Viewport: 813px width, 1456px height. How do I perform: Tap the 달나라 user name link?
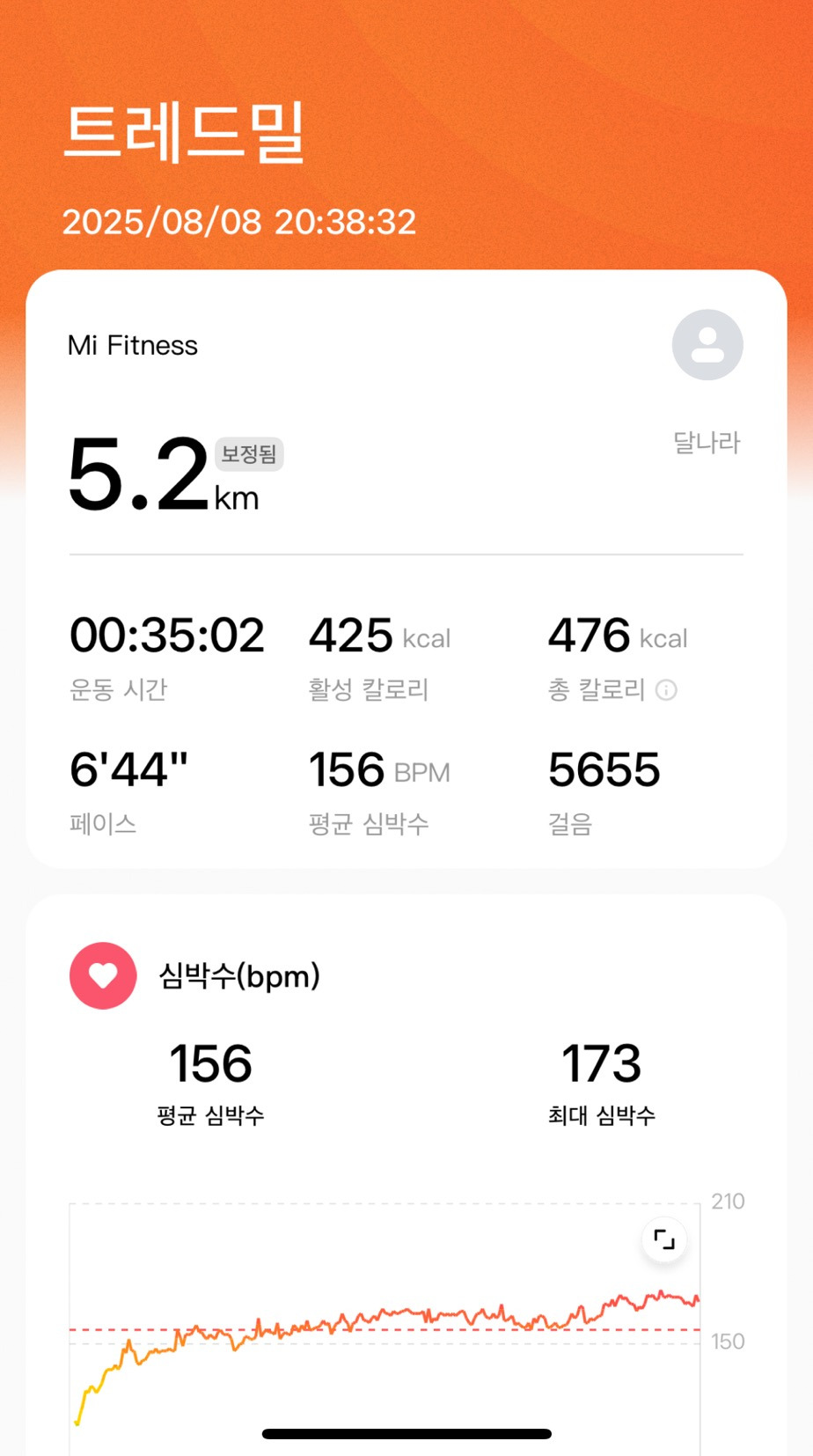(x=707, y=442)
